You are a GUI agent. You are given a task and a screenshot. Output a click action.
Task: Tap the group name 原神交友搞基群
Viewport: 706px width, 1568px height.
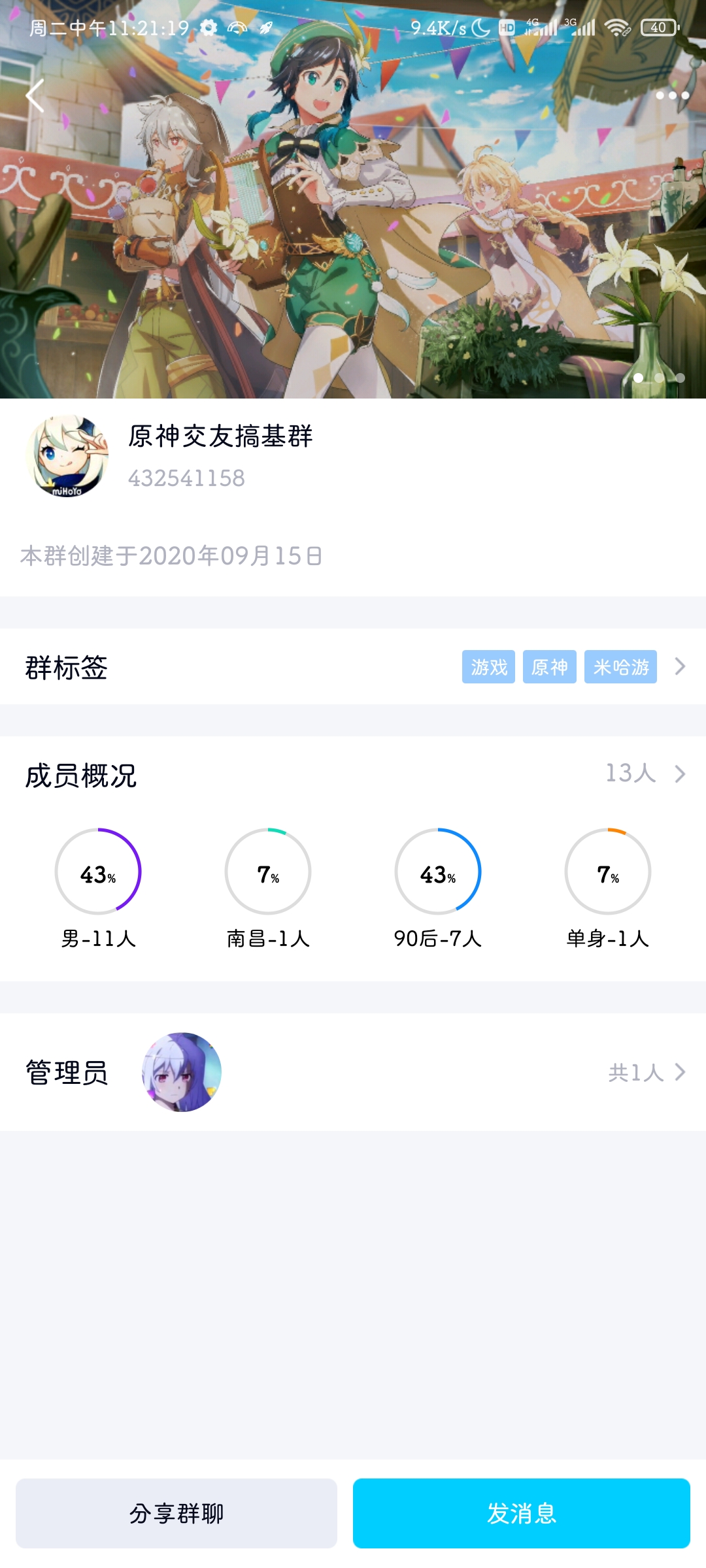point(219,438)
